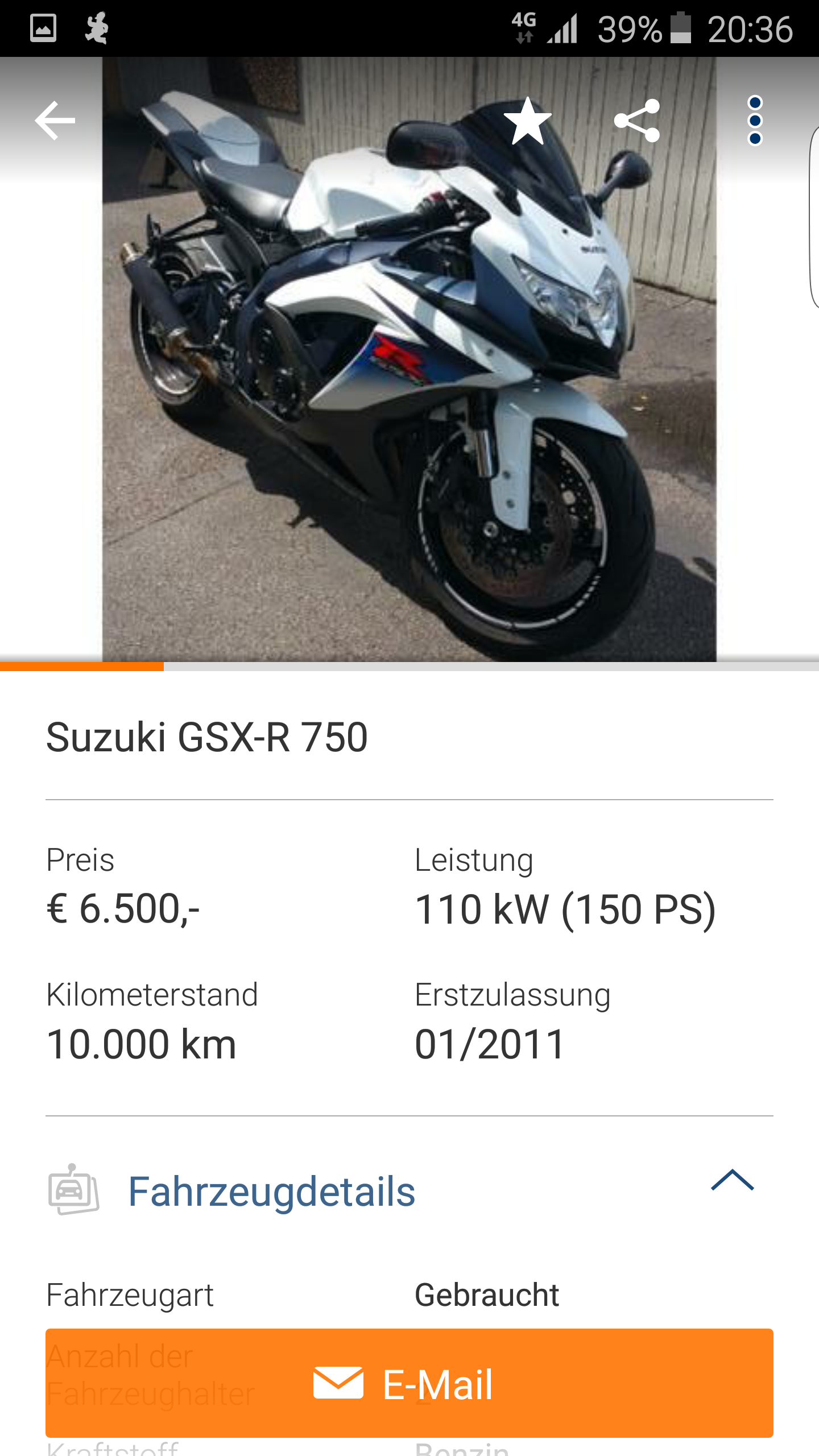Share this motorcycle listing
The height and width of the screenshot is (1456, 819).
(x=637, y=121)
